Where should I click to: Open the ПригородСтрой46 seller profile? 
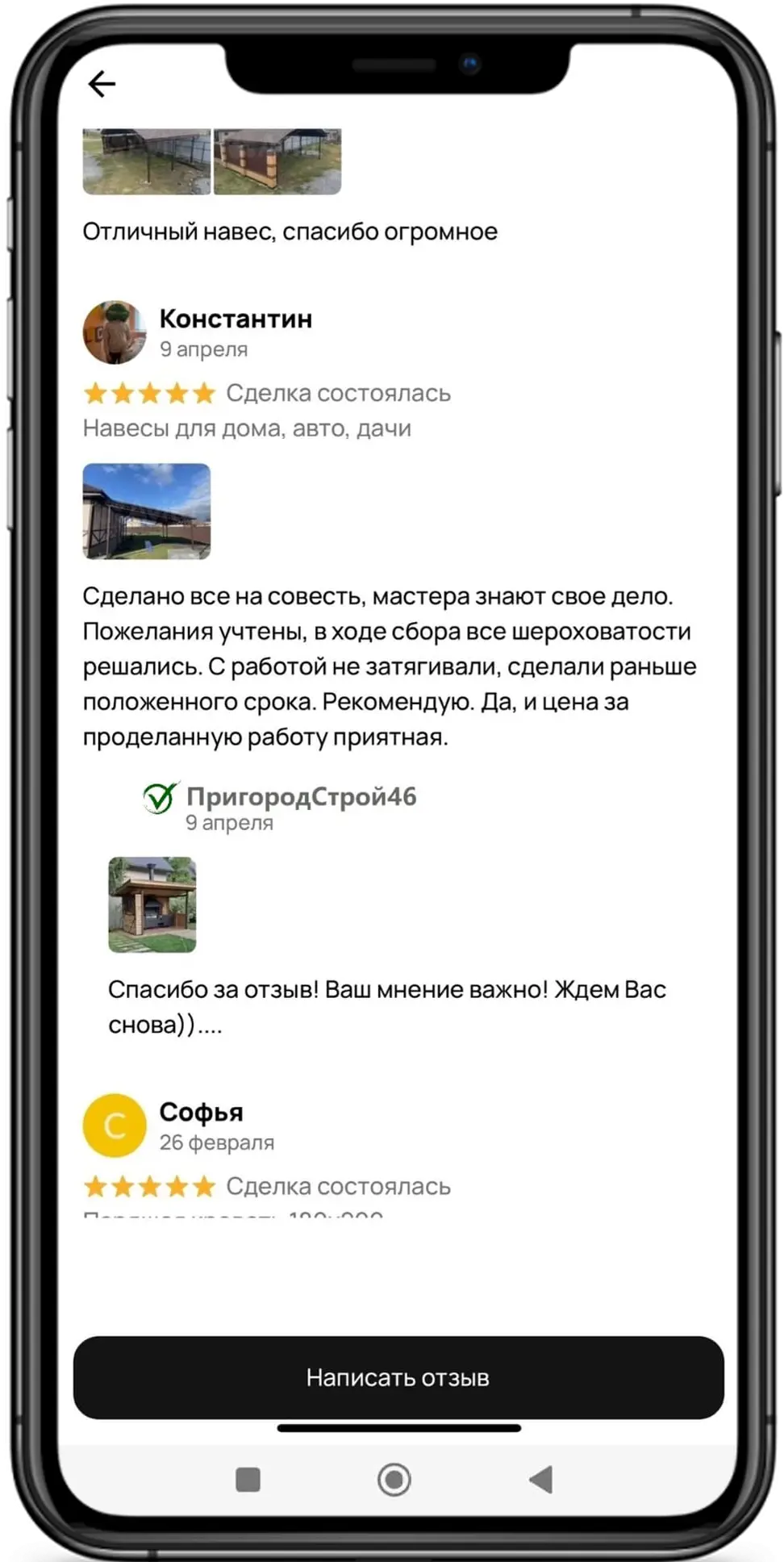(302, 796)
